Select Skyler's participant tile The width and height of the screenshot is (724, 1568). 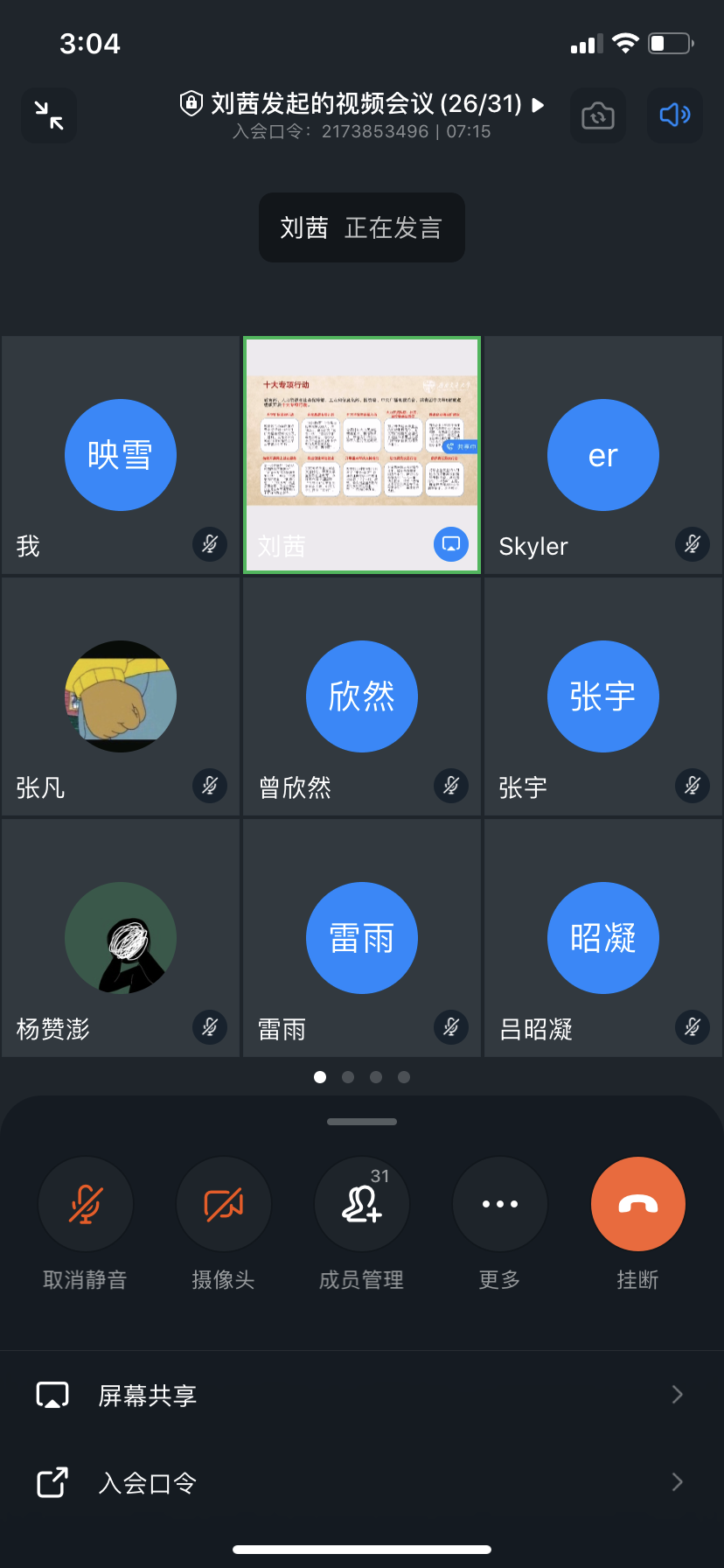[x=603, y=455]
